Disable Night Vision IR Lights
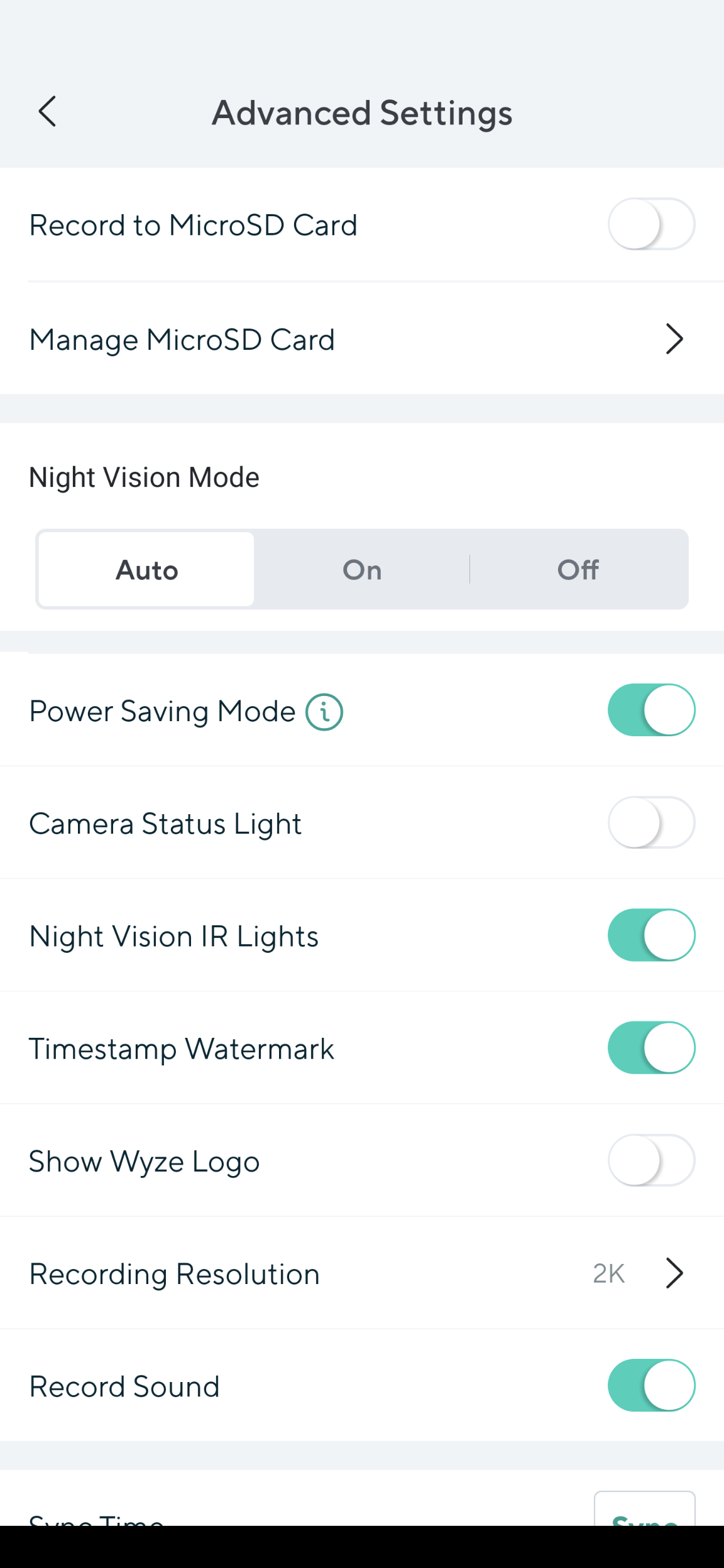 click(651, 935)
